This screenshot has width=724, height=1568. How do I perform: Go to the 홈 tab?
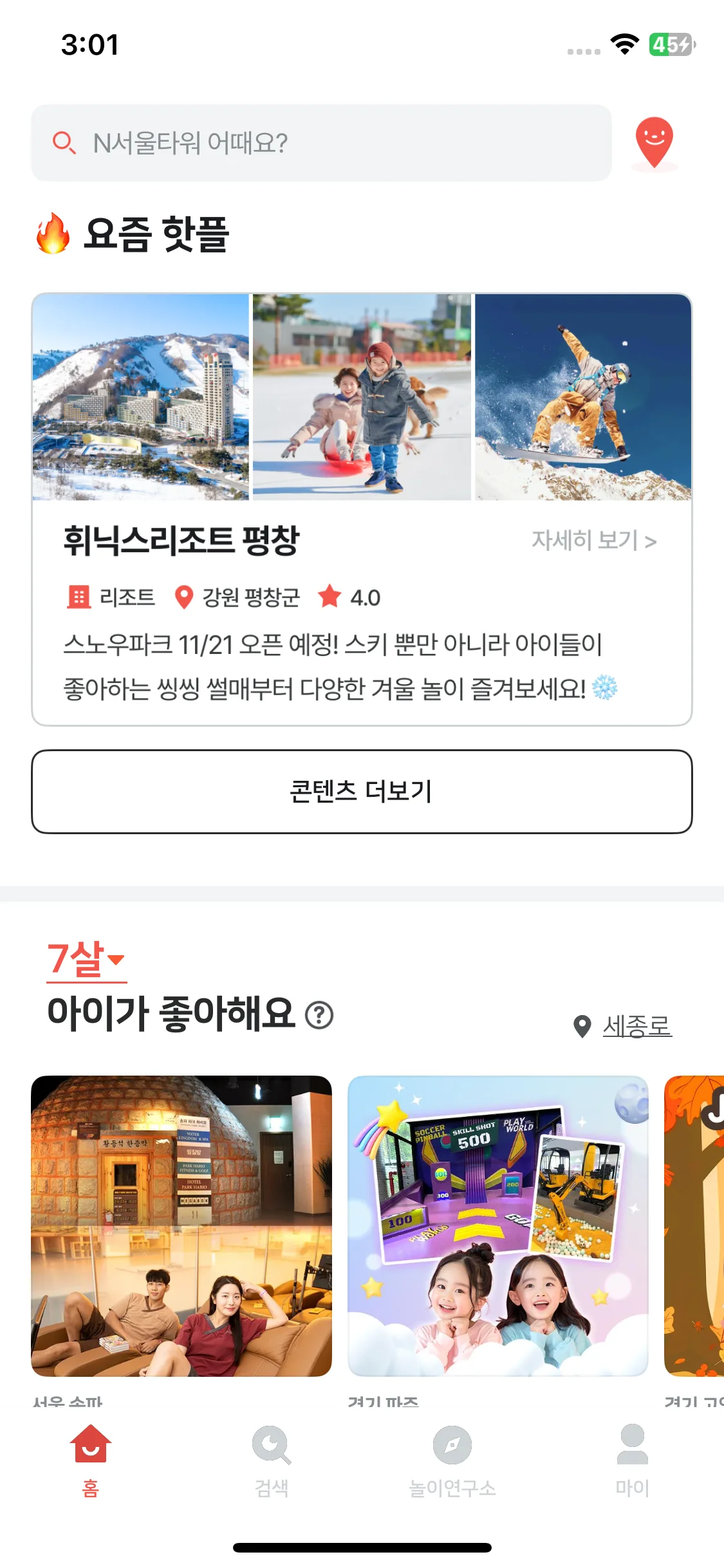[x=91, y=1460]
